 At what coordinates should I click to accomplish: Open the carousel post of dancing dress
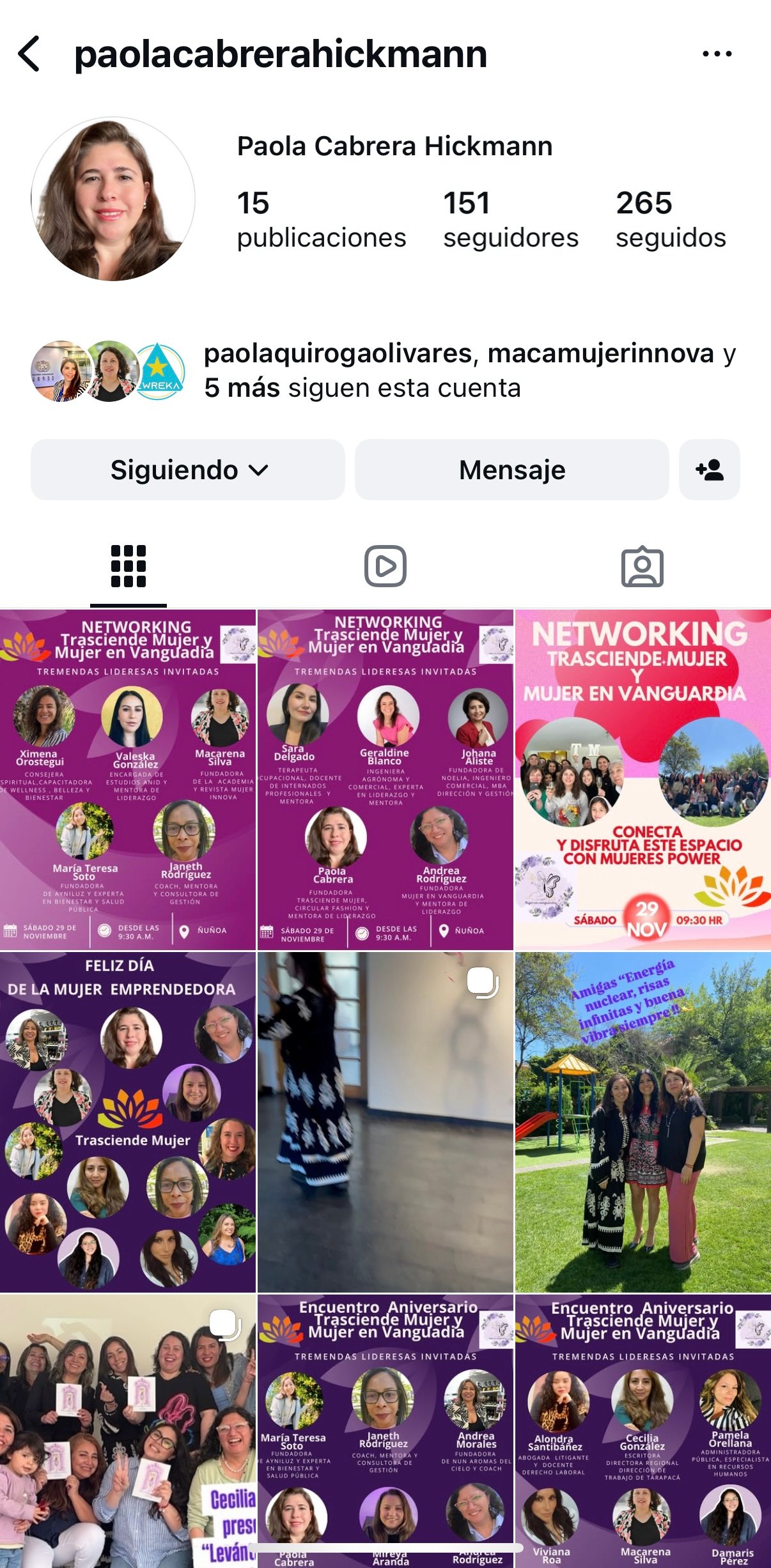pos(385,1121)
